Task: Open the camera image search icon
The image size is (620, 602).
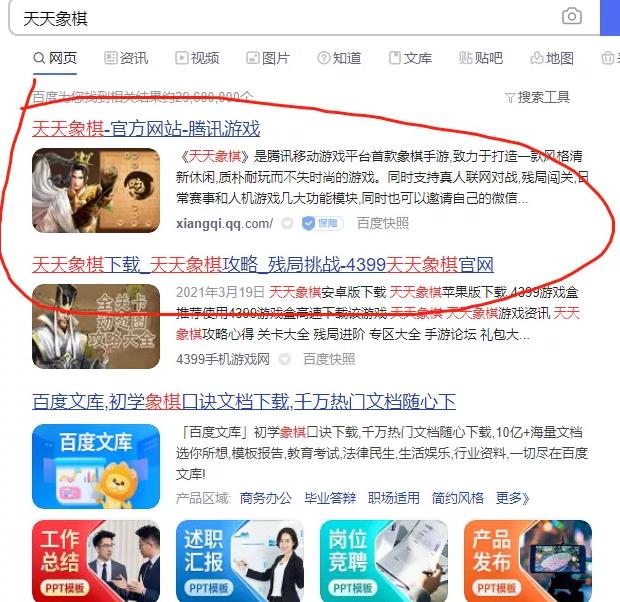Action: pos(571,16)
